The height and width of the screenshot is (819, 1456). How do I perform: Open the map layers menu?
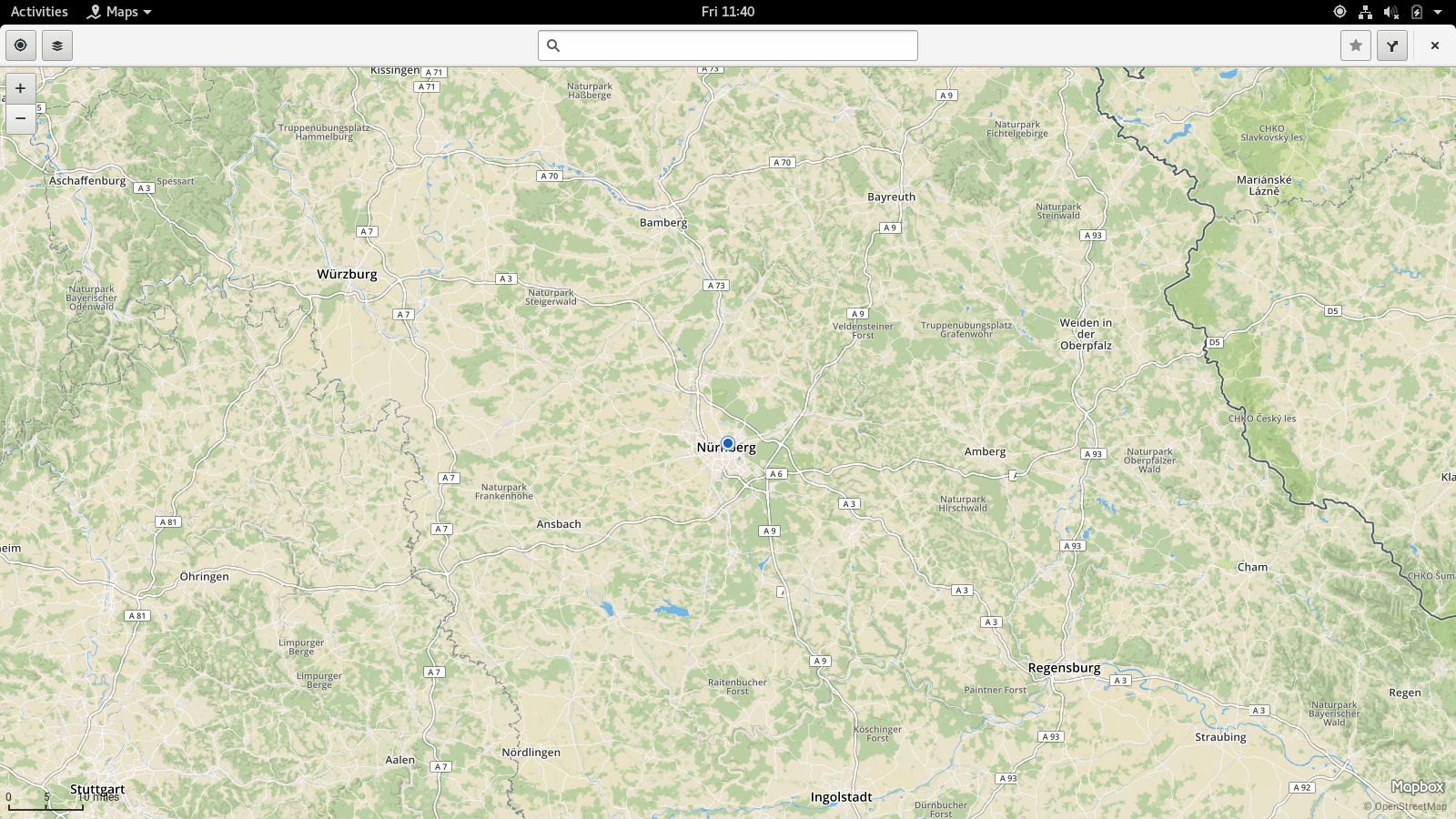click(56, 45)
